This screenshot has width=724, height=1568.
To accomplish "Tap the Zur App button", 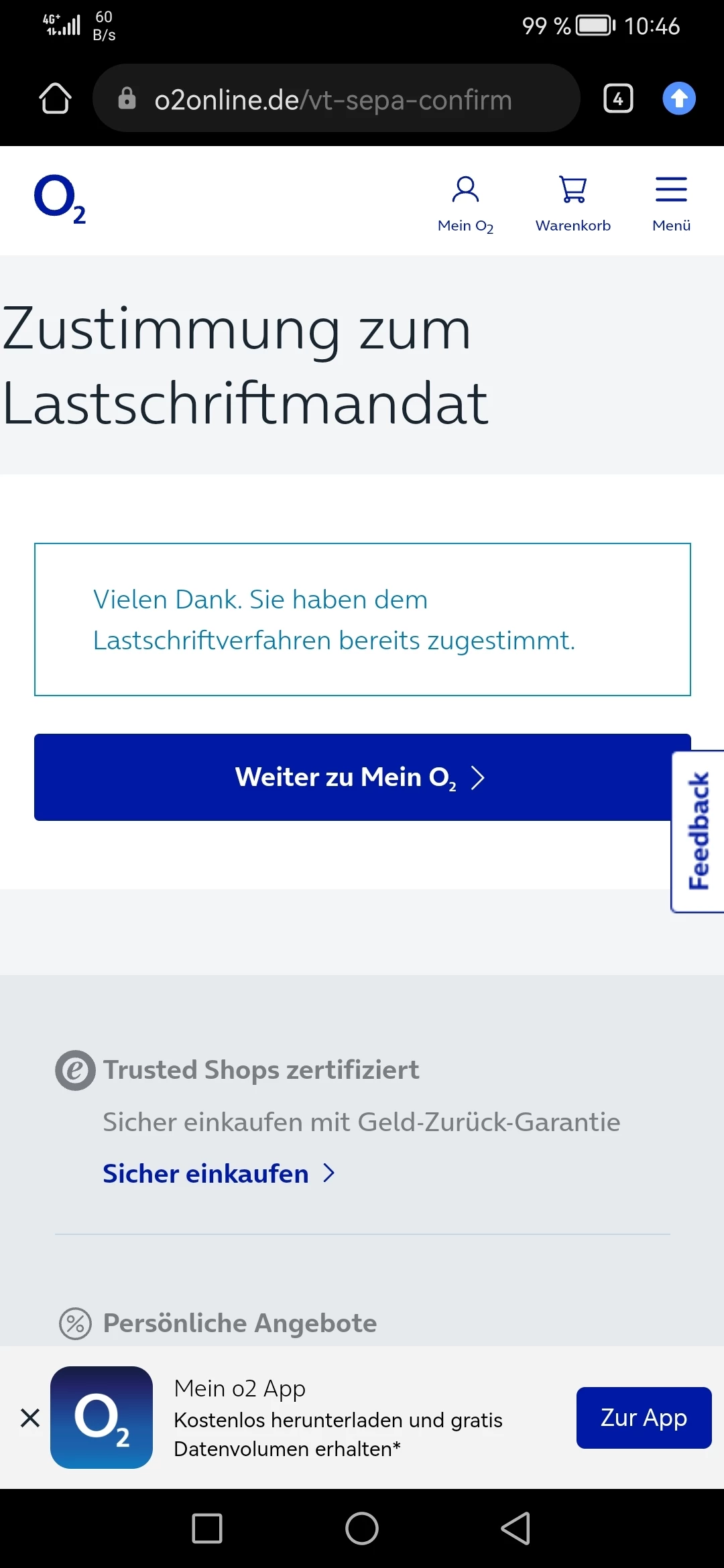I will (644, 1418).
